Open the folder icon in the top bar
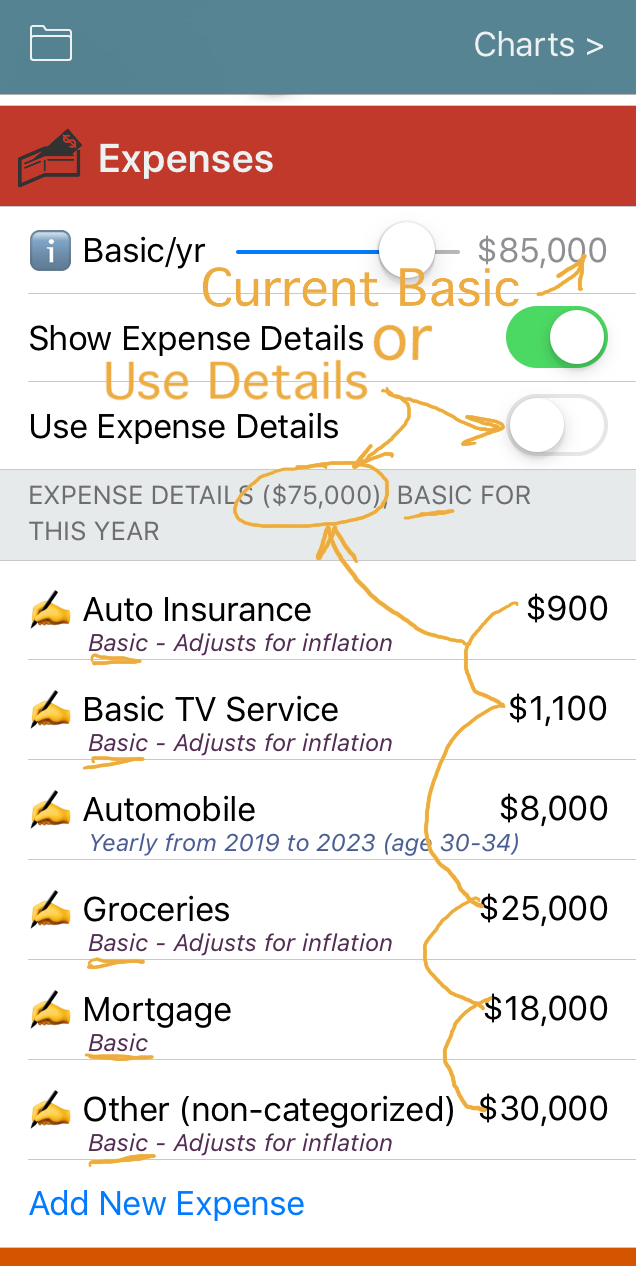Screen dimensions: 636x1266 point(51,44)
